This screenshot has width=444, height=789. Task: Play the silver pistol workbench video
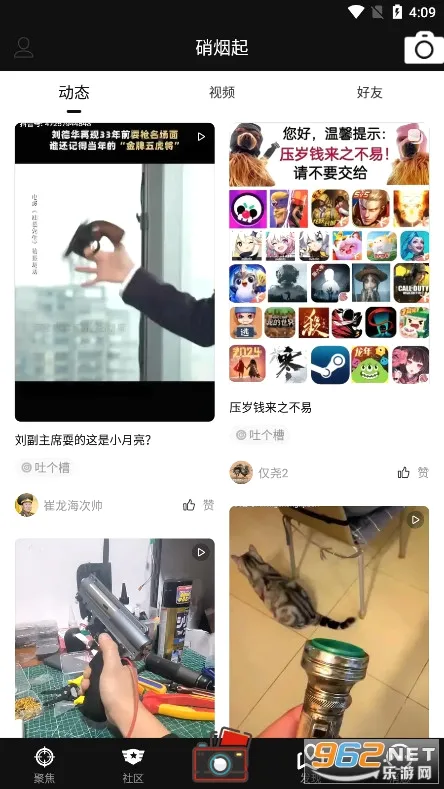pyautogui.click(x=115, y=638)
